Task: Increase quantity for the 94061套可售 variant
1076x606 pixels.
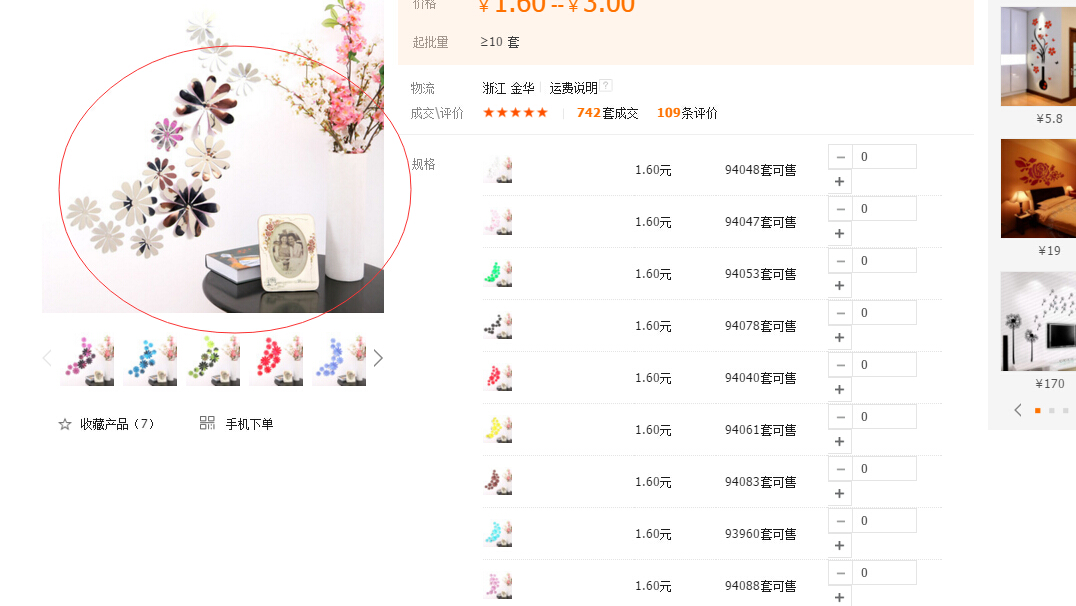Action: click(840, 442)
